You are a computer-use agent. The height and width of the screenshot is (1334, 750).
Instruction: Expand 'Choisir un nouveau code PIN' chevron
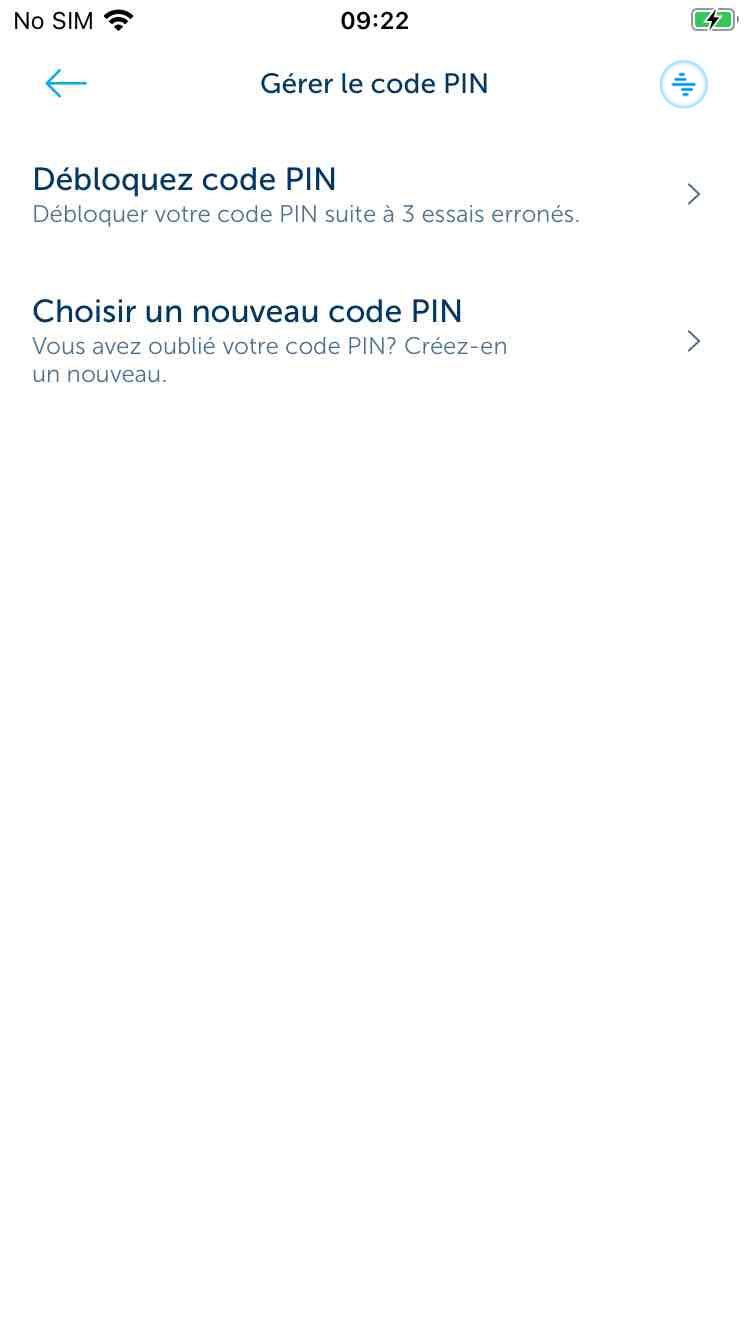(x=694, y=341)
